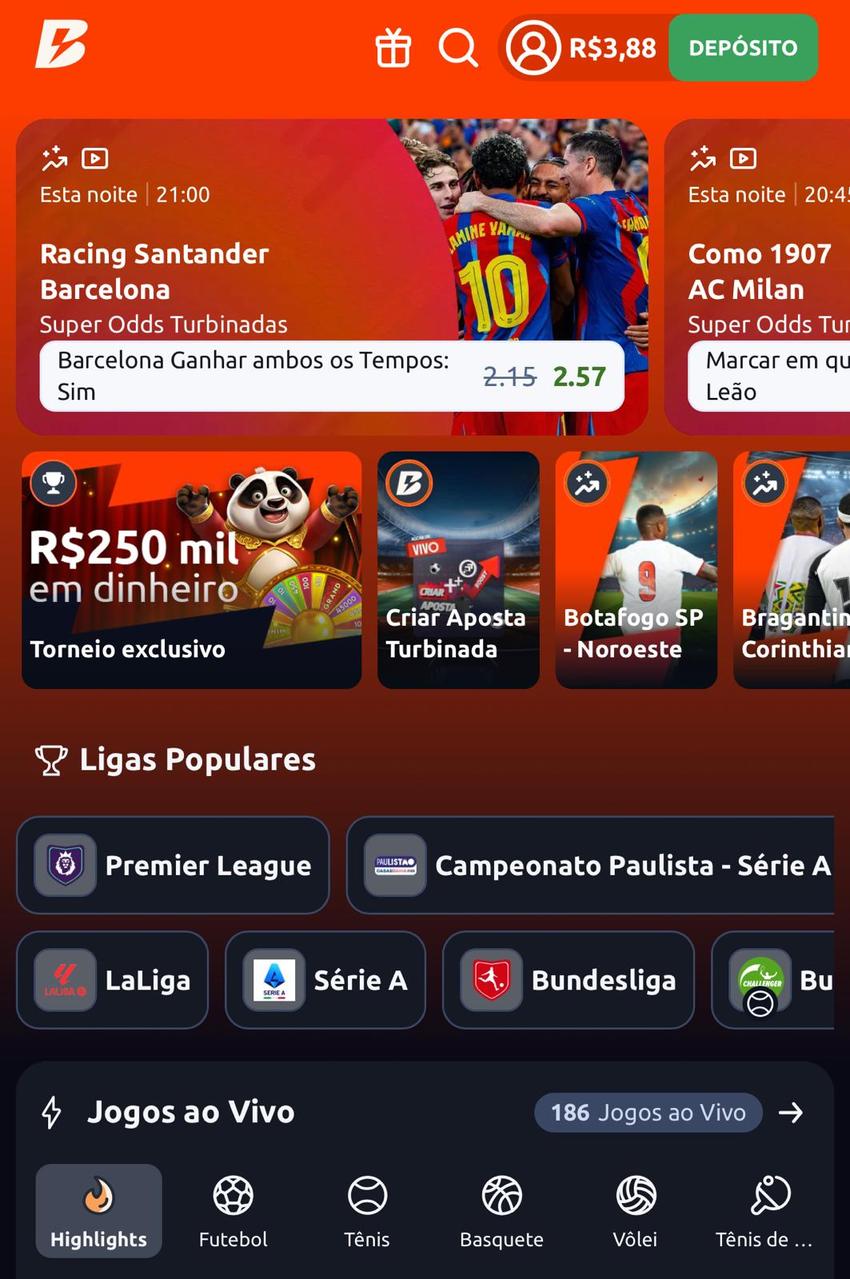850x1279 pixels.
Task: Switch to the Futebol tab
Action: click(233, 1211)
